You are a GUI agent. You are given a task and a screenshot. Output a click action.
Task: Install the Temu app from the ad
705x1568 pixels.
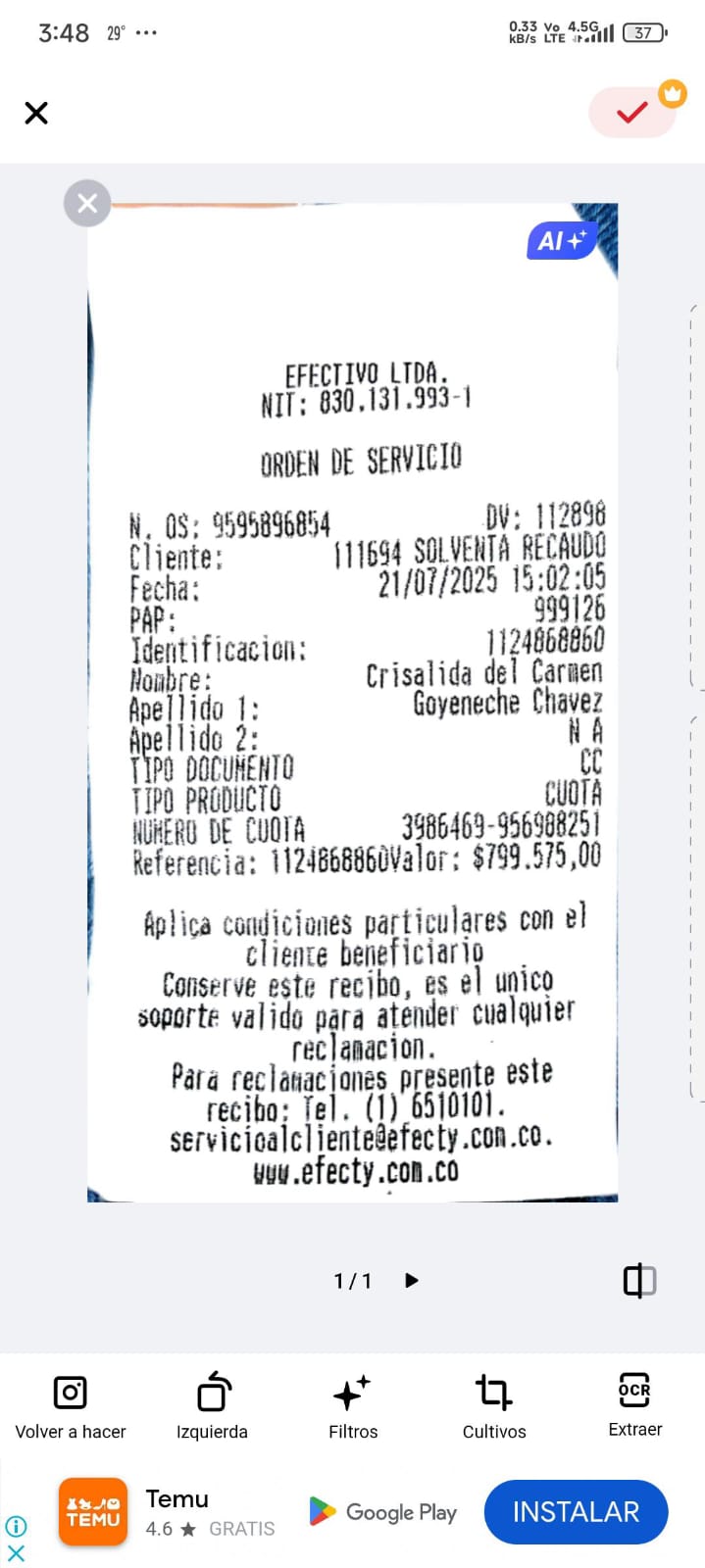tap(576, 1511)
